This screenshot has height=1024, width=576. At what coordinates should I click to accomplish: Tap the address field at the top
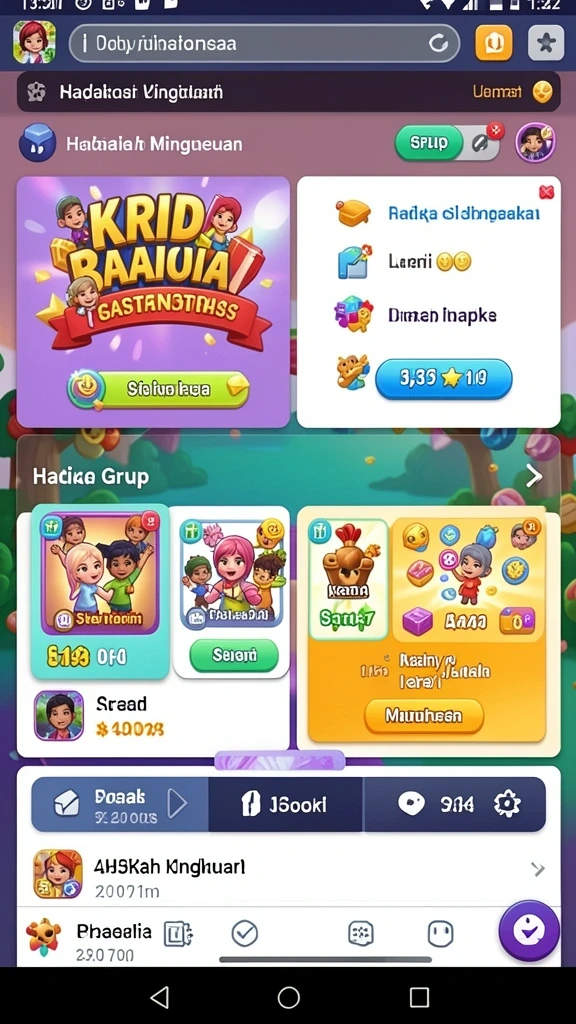(264, 44)
